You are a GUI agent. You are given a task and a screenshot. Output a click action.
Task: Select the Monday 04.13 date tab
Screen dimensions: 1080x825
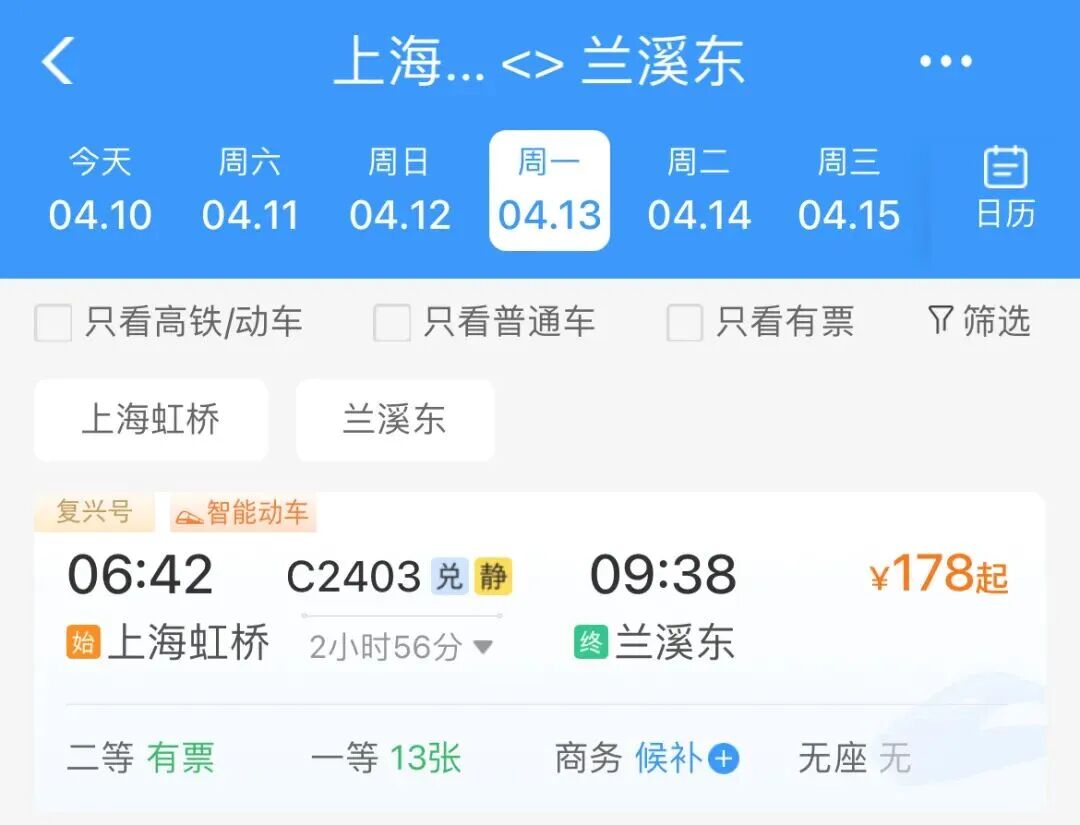tap(549, 190)
